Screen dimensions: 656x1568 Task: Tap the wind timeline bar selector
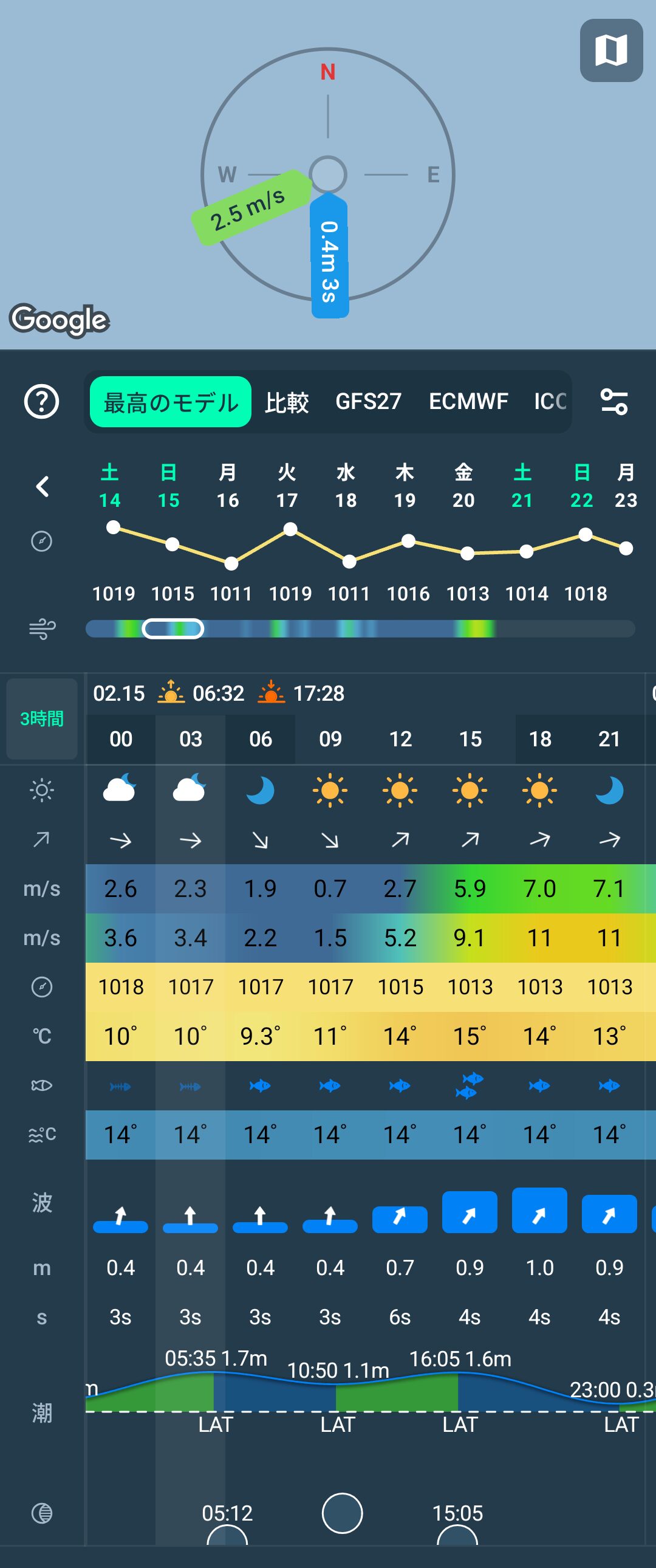[x=173, y=628]
